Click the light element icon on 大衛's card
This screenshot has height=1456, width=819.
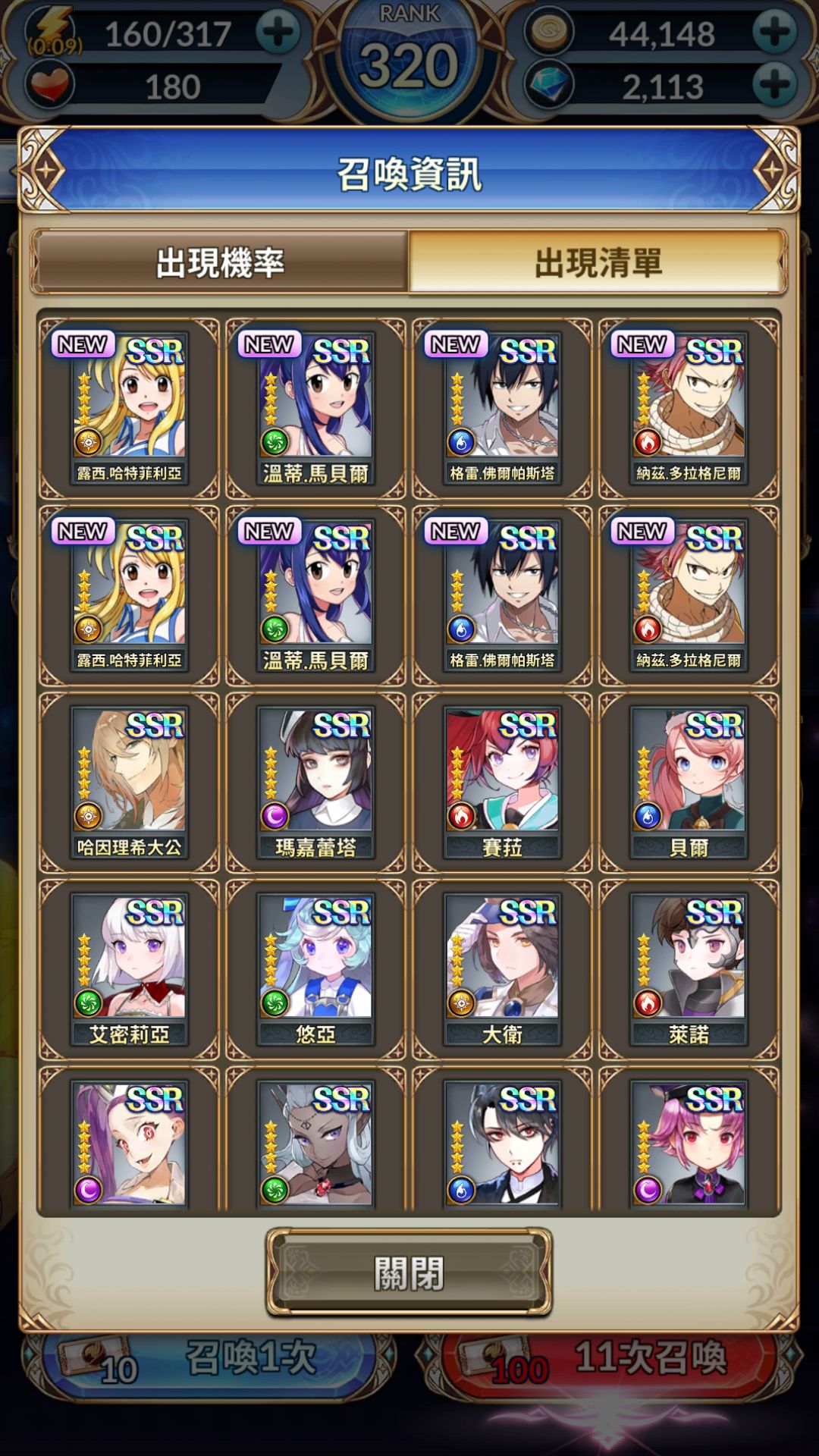pyautogui.click(x=461, y=1001)
